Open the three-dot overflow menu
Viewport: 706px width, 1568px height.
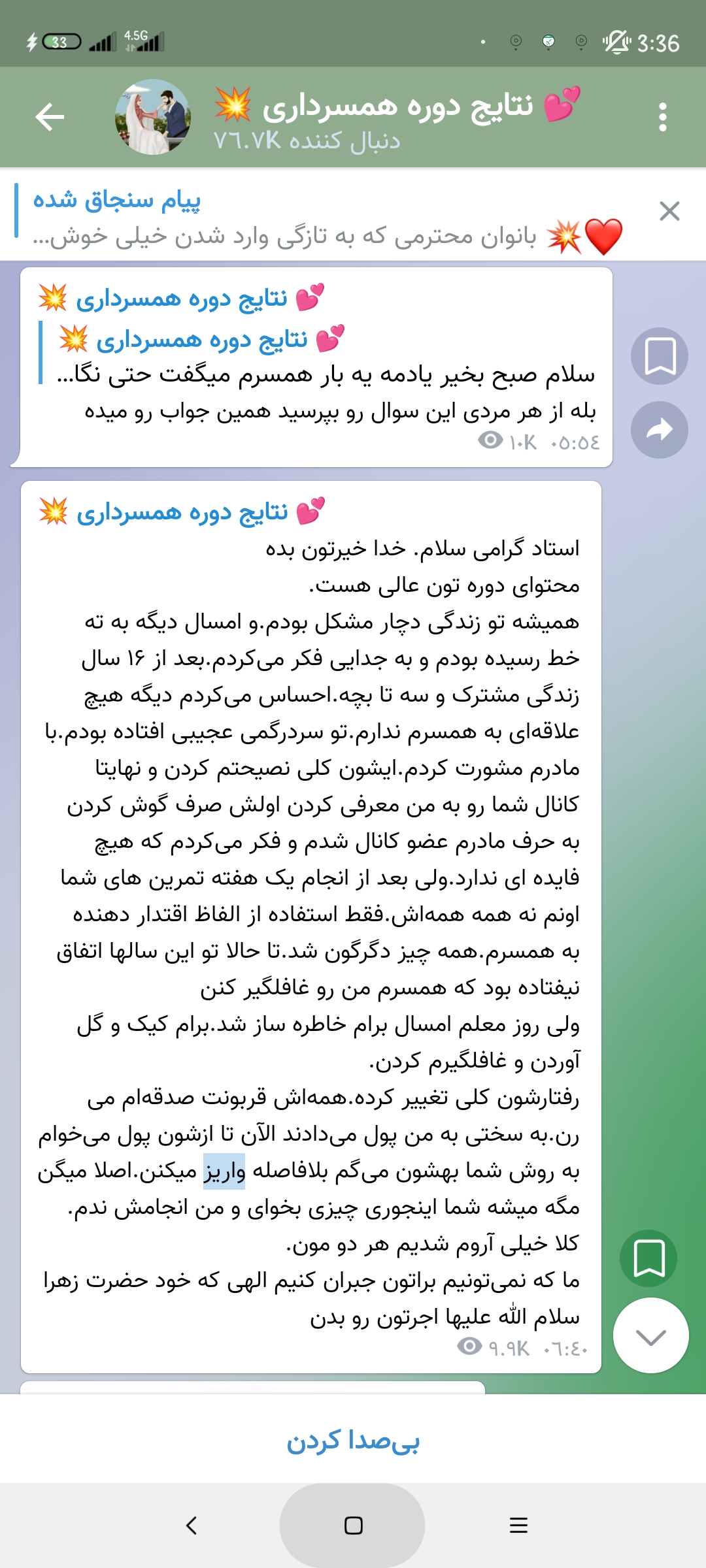tap(662, 118)
